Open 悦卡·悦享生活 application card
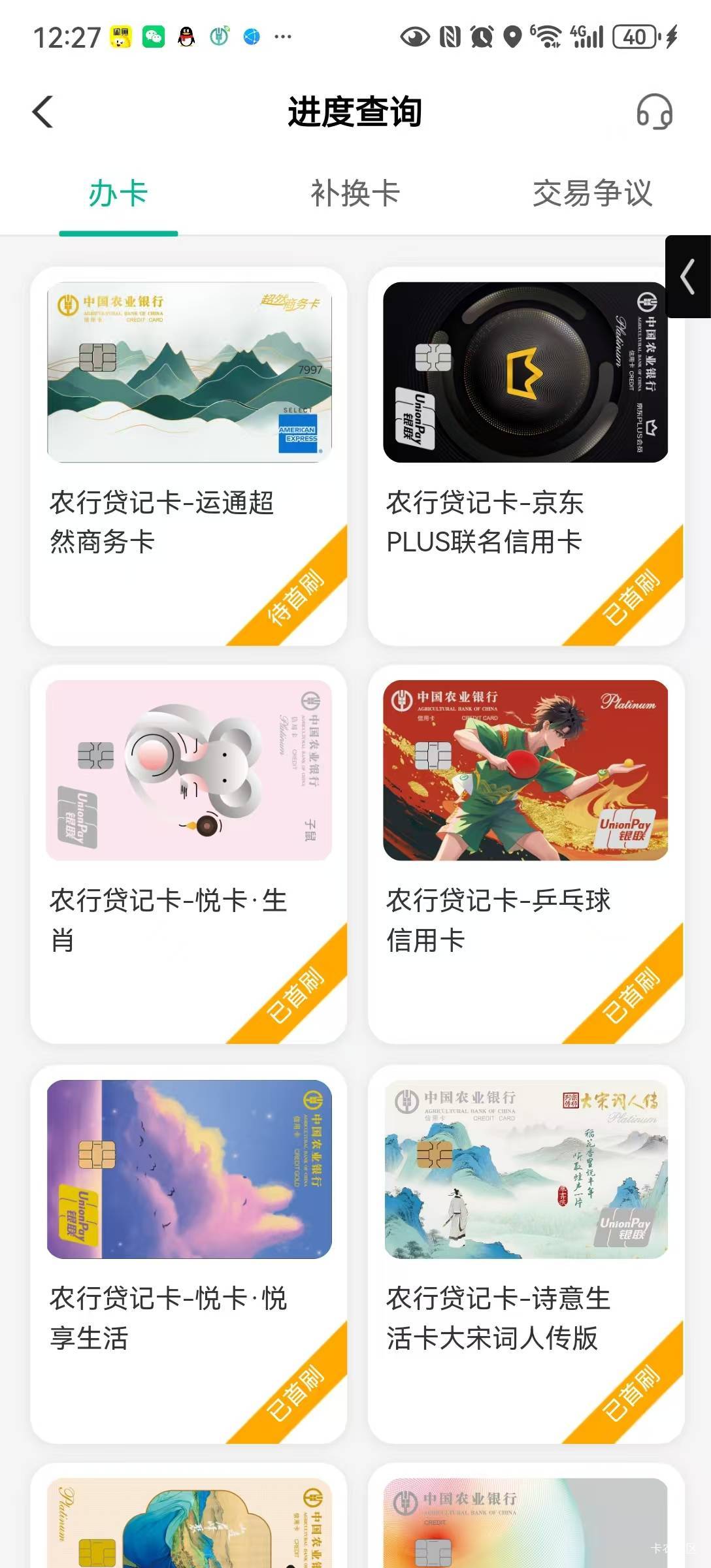The height and width of the screenshot is (1568, 711). coord(189,1253)
